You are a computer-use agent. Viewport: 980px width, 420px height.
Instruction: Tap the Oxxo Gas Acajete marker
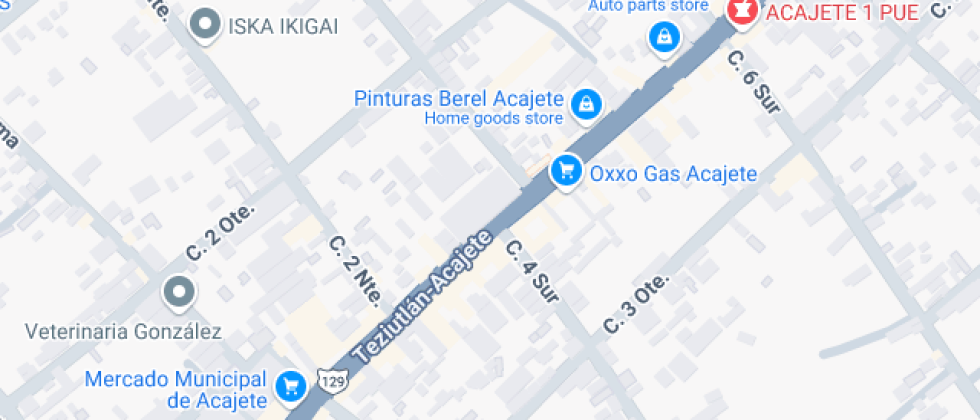pos(567,172)
